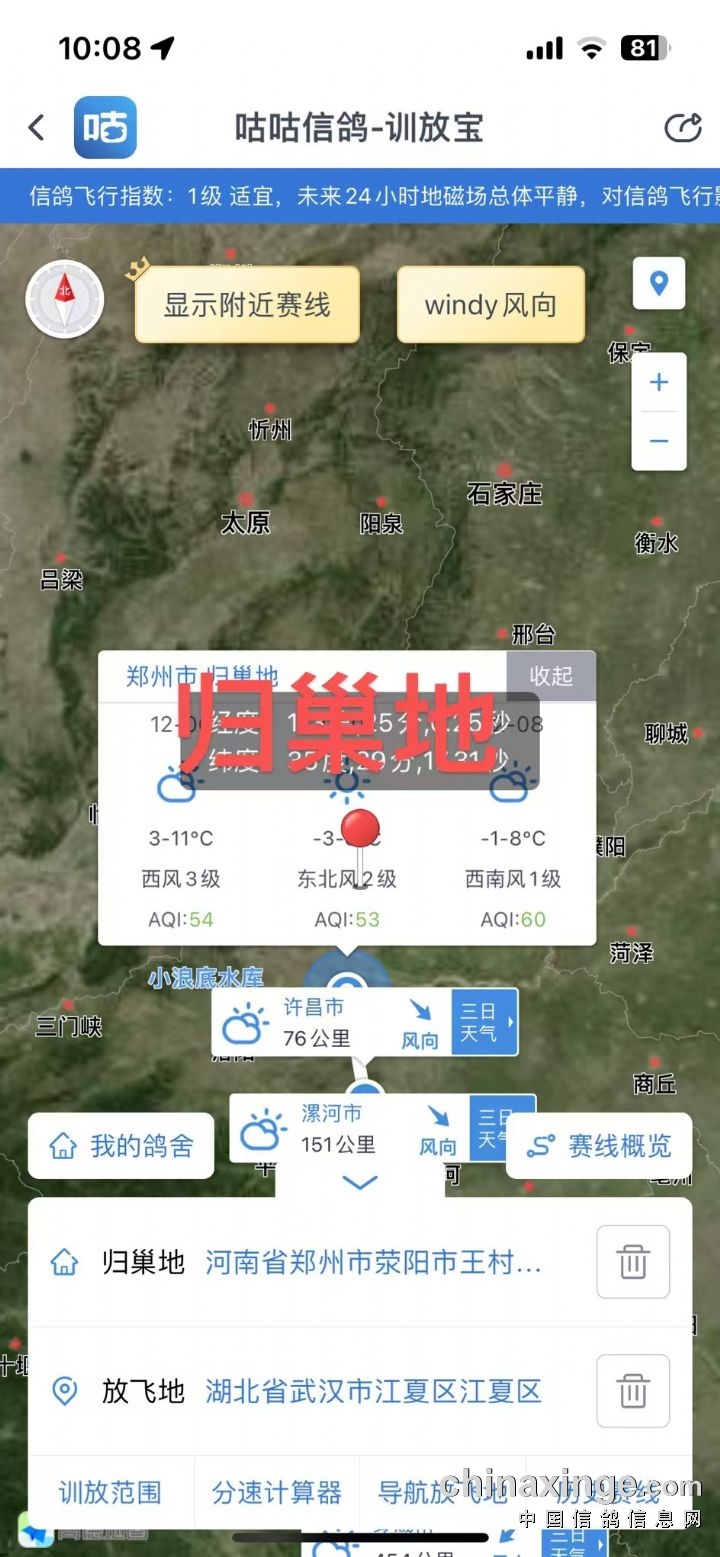Tap the compass to reset map north
720x1557 pixels.
pos(65,299)
